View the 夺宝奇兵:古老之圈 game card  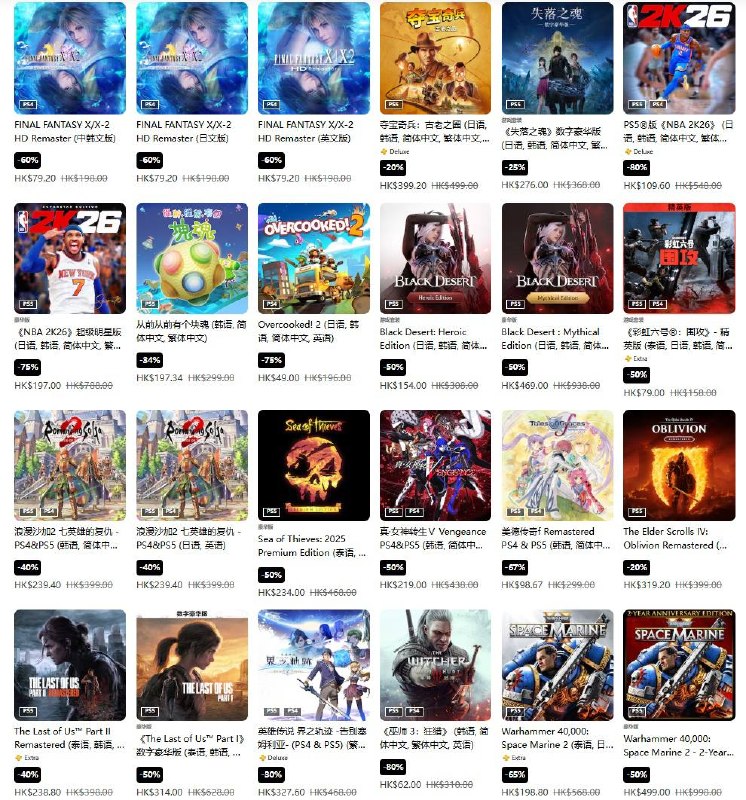[436, 57]
